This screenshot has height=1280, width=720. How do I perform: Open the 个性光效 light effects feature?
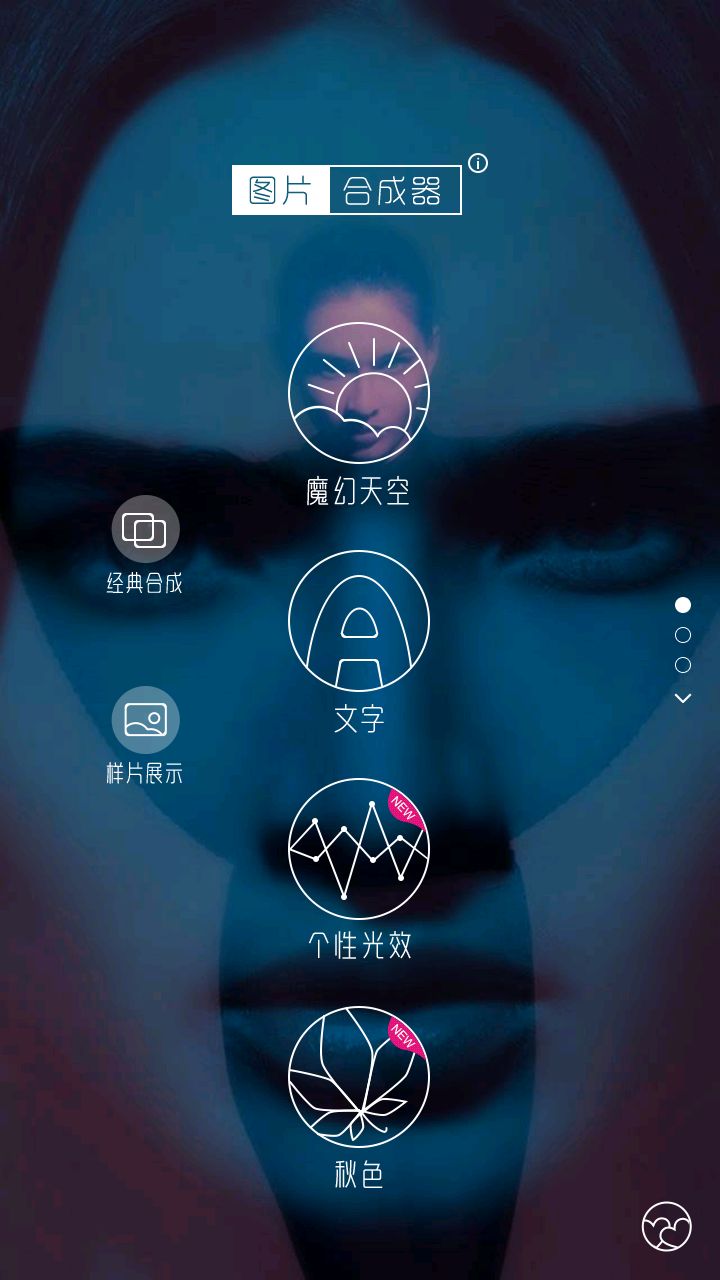click(360, 848)
